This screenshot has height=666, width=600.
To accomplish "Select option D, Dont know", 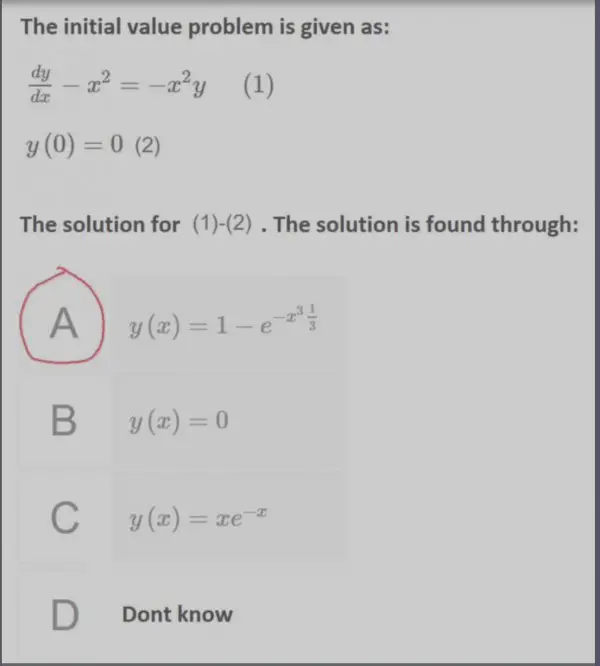I will click(62, 614).
